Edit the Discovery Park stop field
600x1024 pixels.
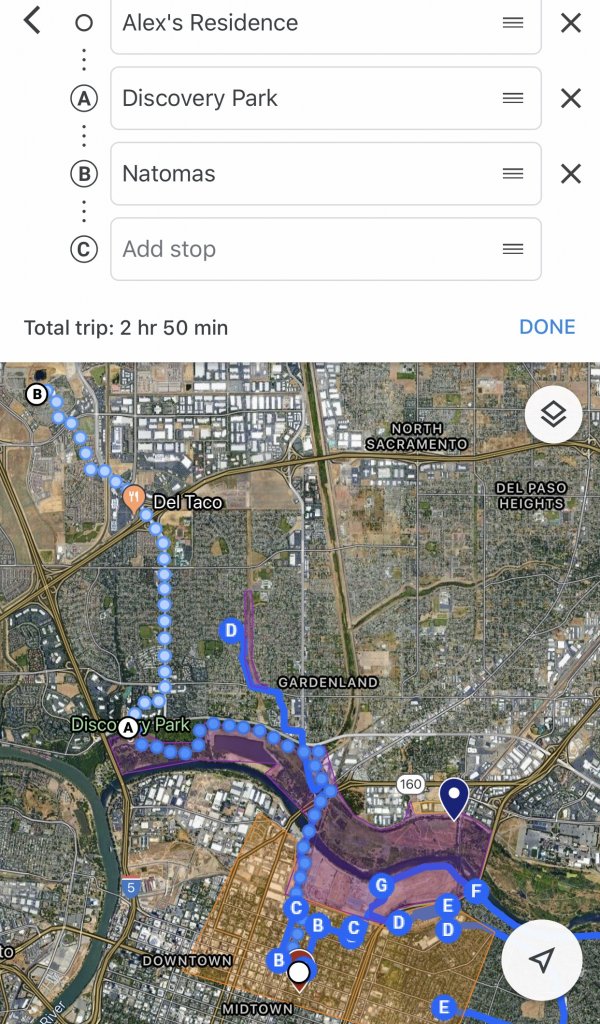pos(300,98)
